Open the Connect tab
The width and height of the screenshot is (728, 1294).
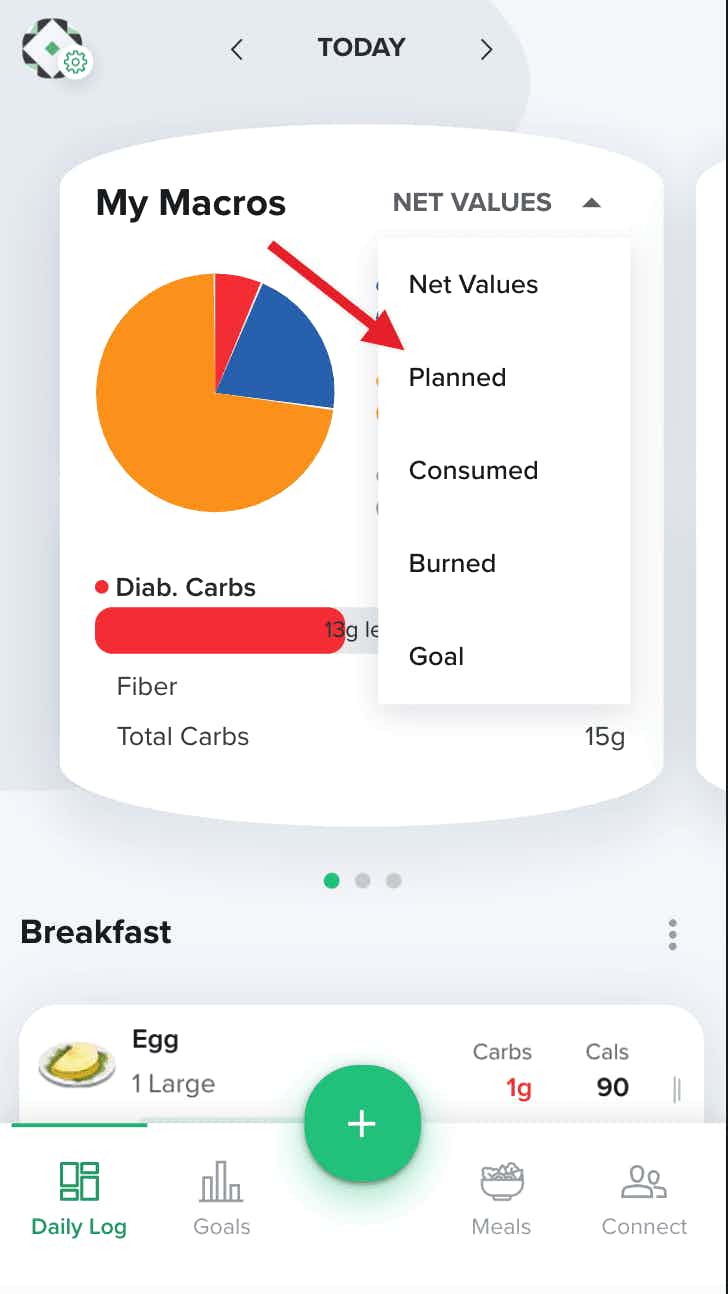pos(644,1198)
